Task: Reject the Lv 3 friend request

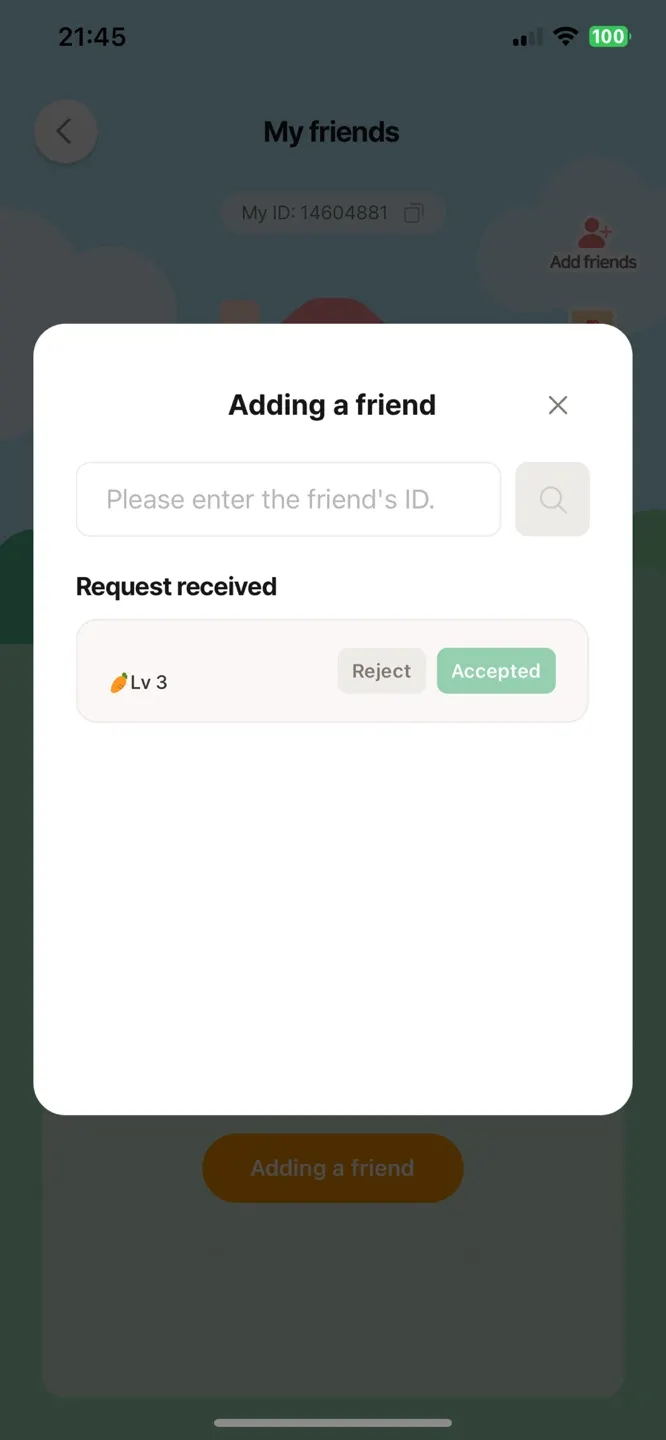Action: [381, 671]
